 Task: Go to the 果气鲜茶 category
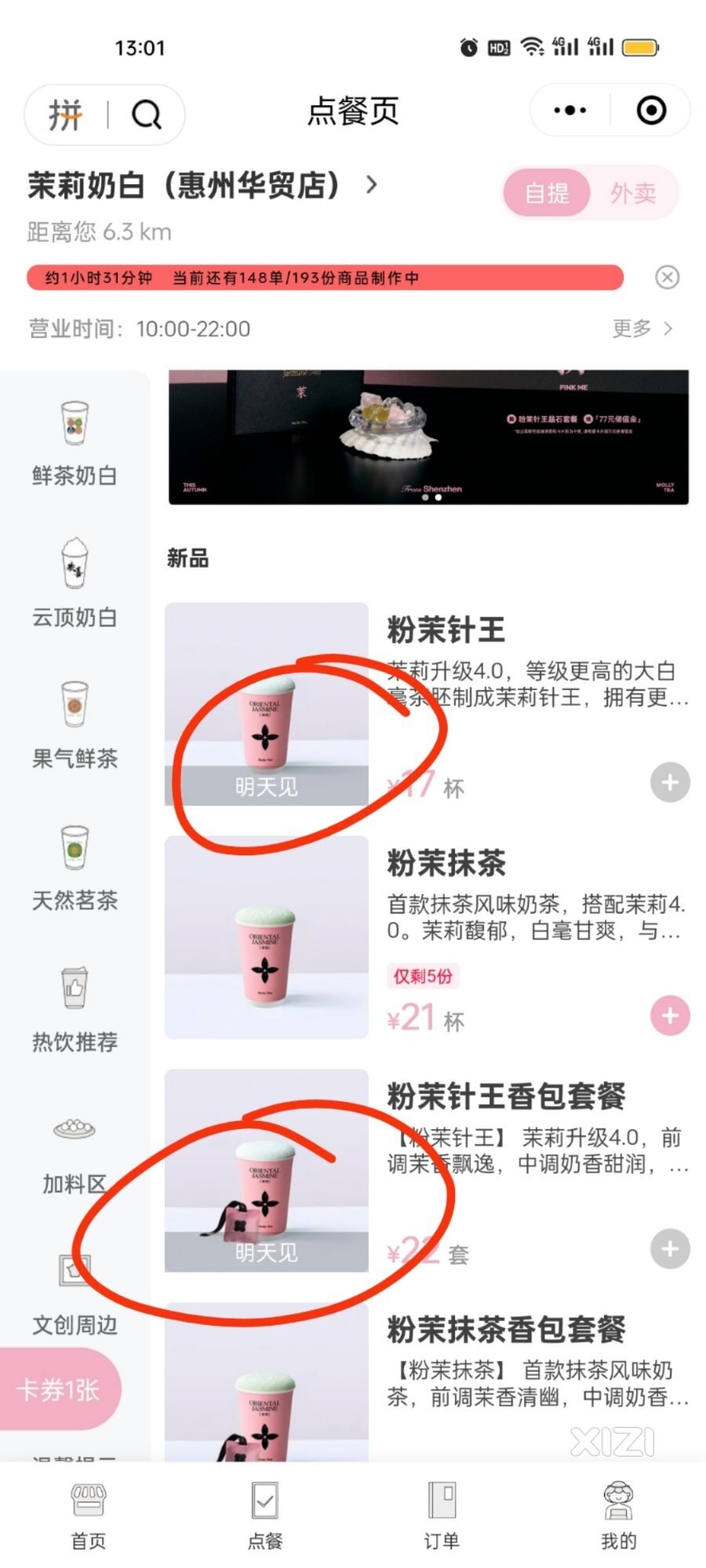[x=75, y=725]
